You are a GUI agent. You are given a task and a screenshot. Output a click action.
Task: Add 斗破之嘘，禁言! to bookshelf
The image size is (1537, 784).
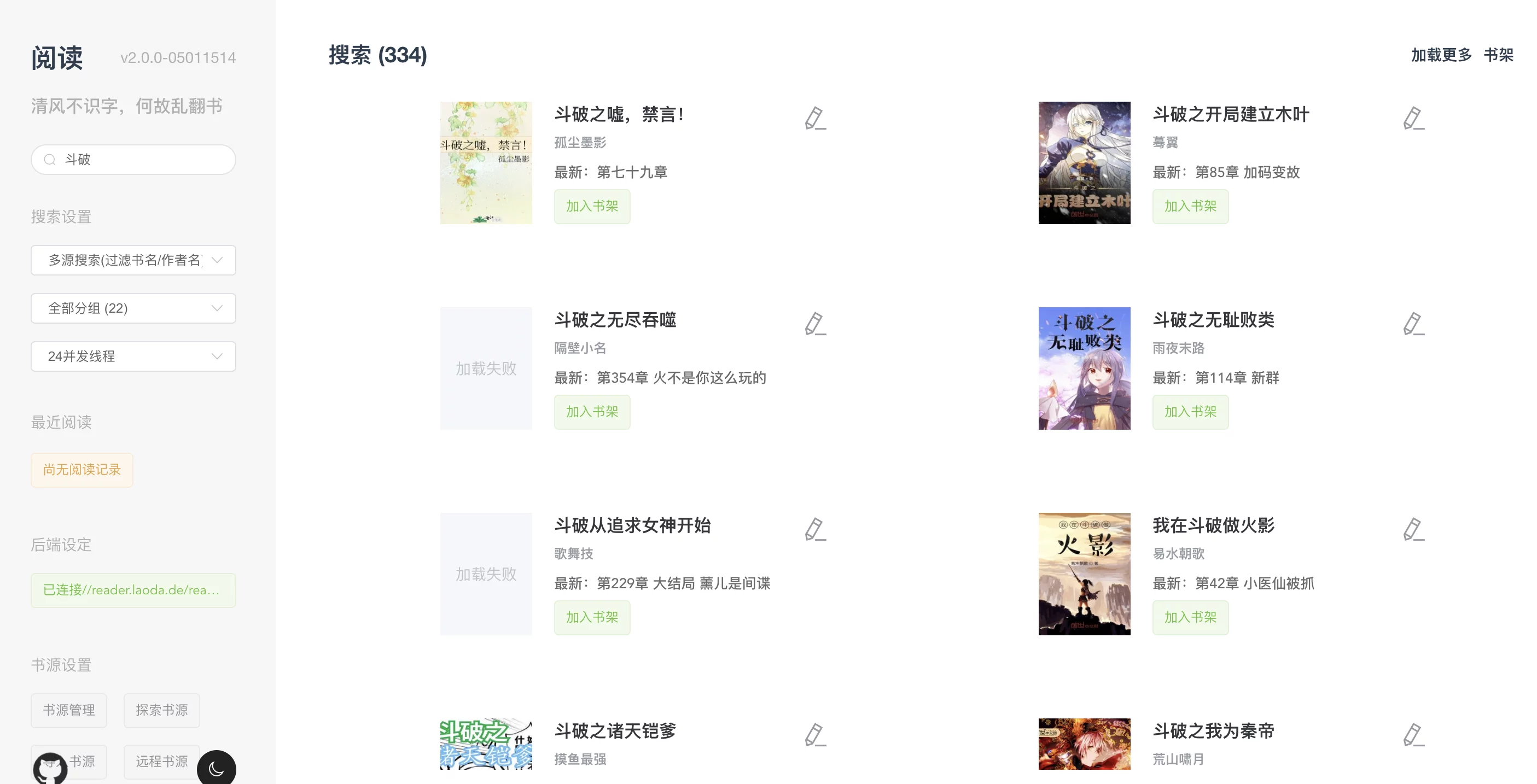592,206
